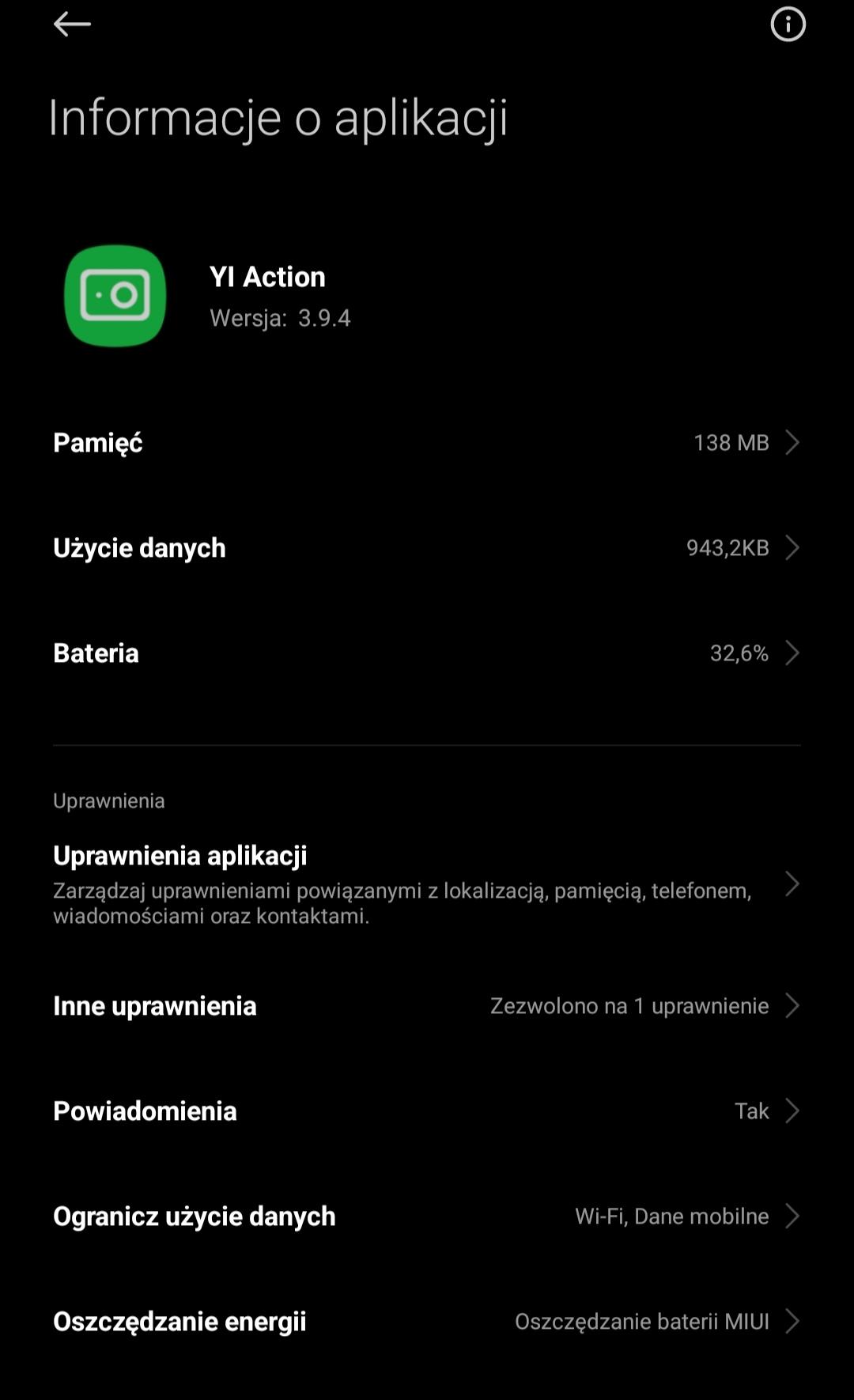Viewport: 854px width, 1400px height.
Task: Open Oszczędzanie energii options
Action: [427, 1321]
